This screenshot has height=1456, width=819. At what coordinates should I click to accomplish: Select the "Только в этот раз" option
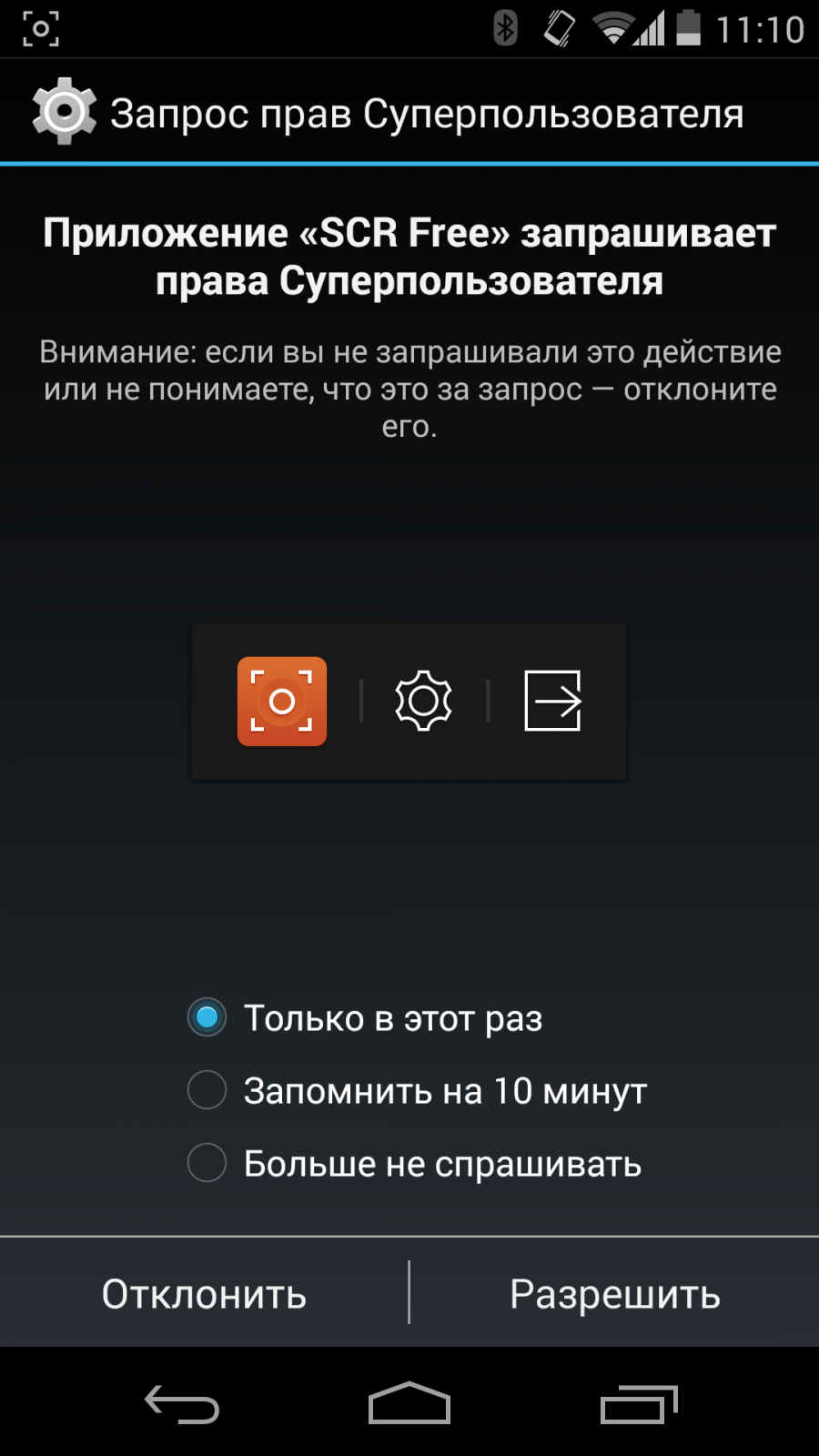pyautogui.click(x=207, y=1017)
